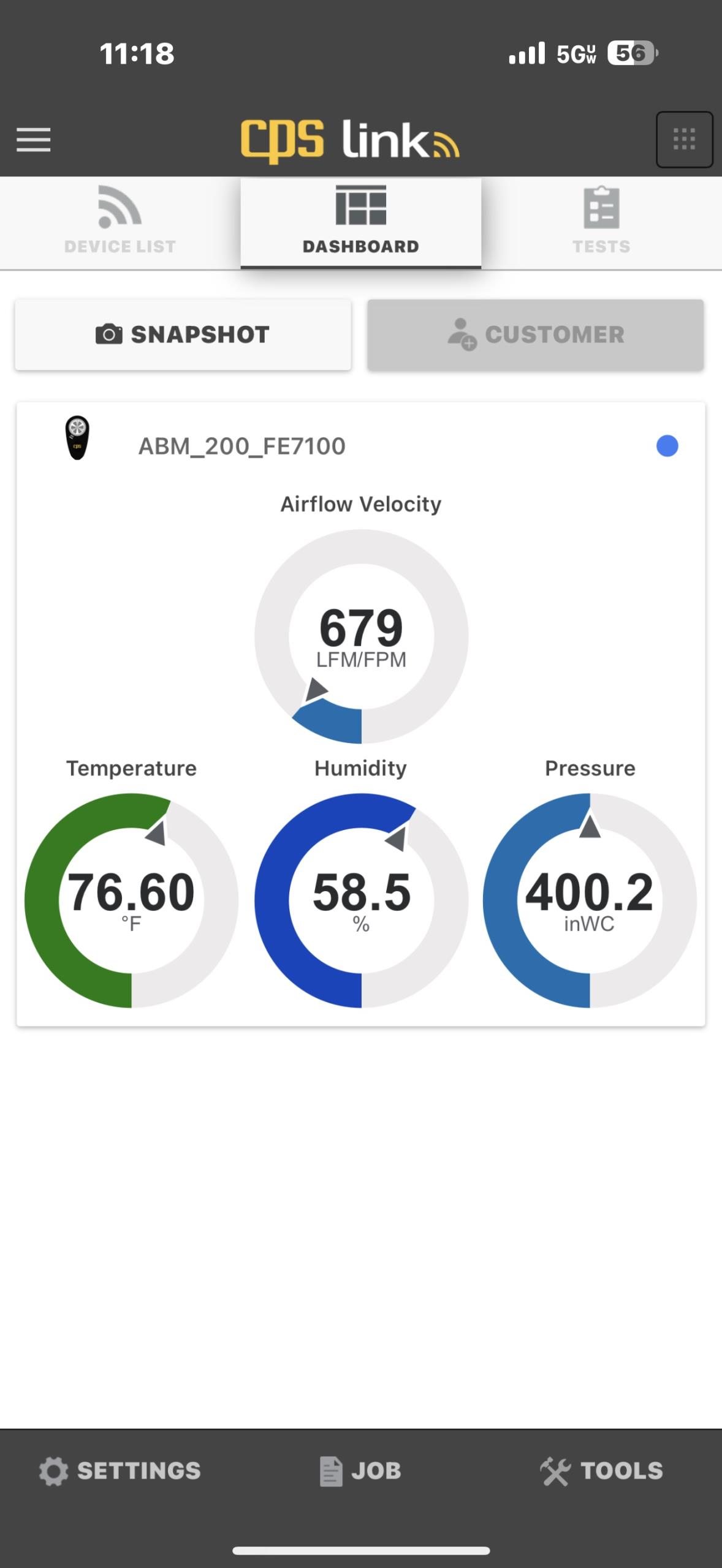Open the grid apps icon
The image size is (722, 1568).
(x=684, y=140)
